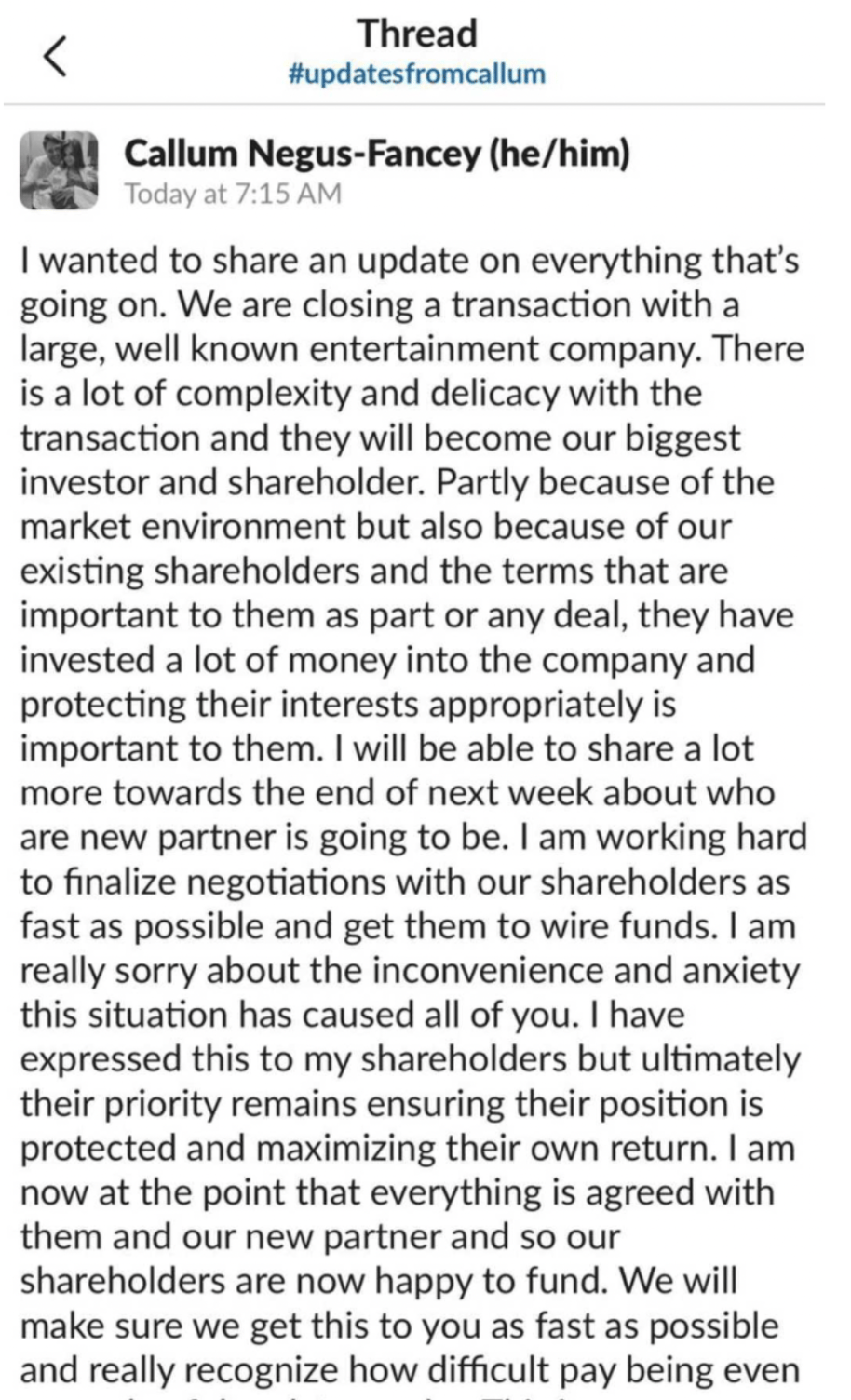851x1400 pixels.
Task: Go back from the Thread view
Action: [56, 56]
